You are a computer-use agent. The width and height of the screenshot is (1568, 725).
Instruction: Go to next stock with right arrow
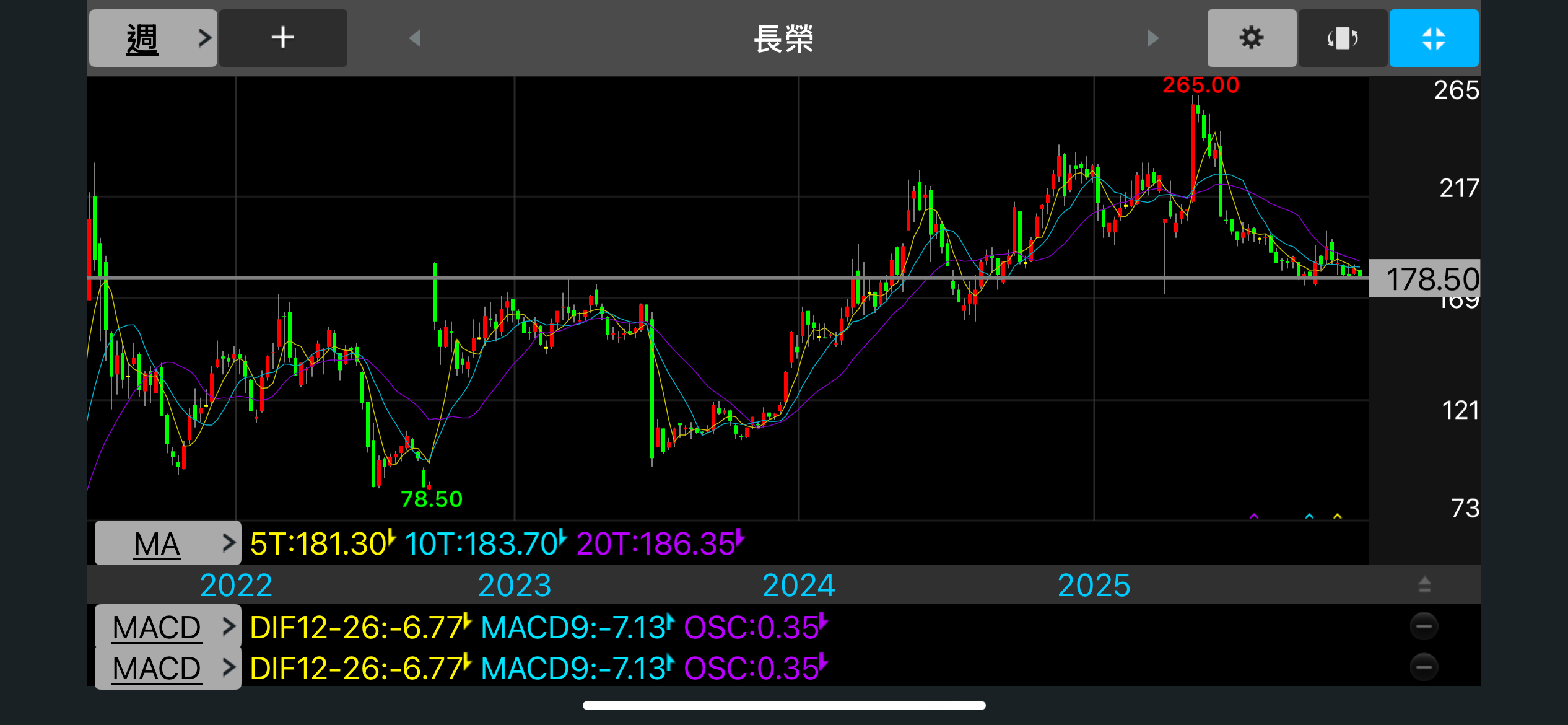pos(1152,38)
